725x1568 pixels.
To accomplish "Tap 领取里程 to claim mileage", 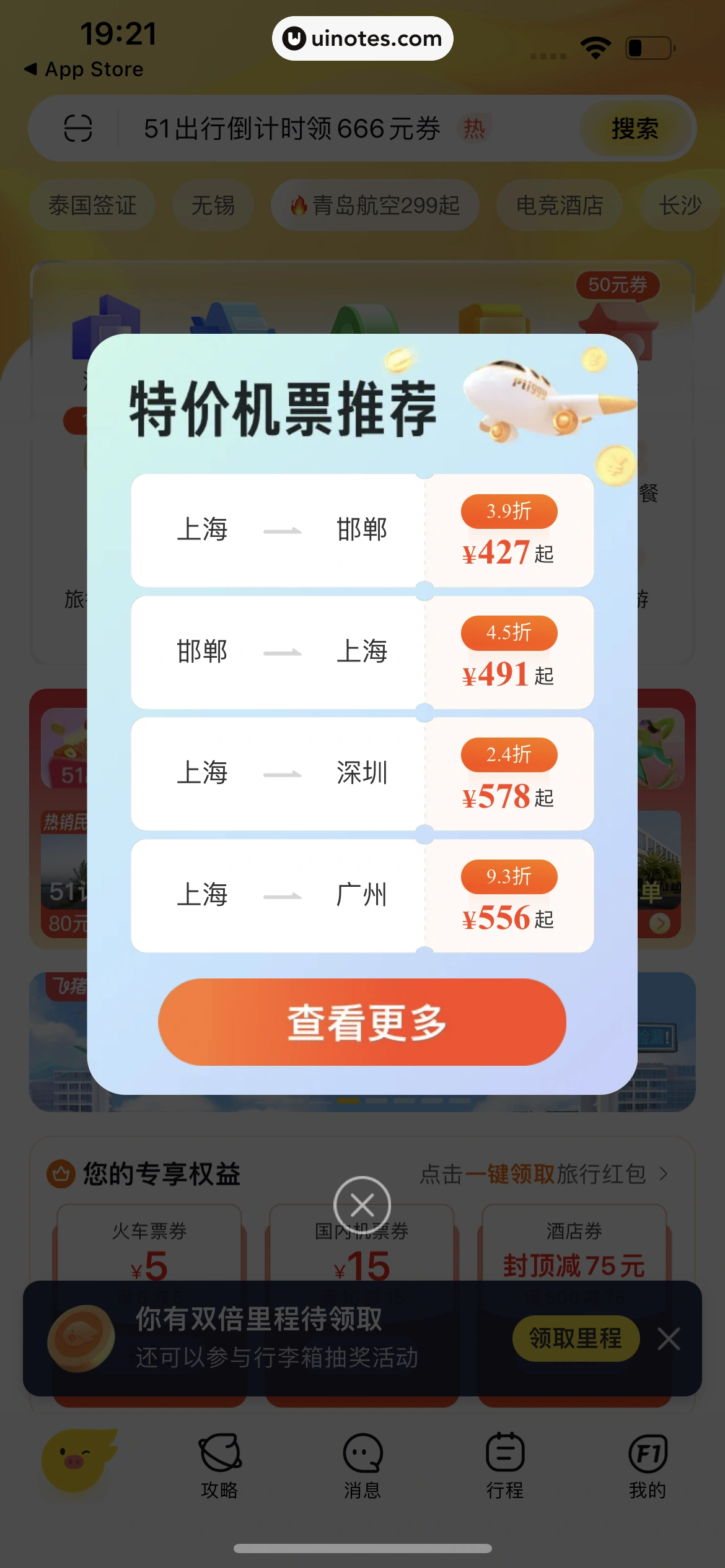I will pyautogui.click(x=575, y=1338).
